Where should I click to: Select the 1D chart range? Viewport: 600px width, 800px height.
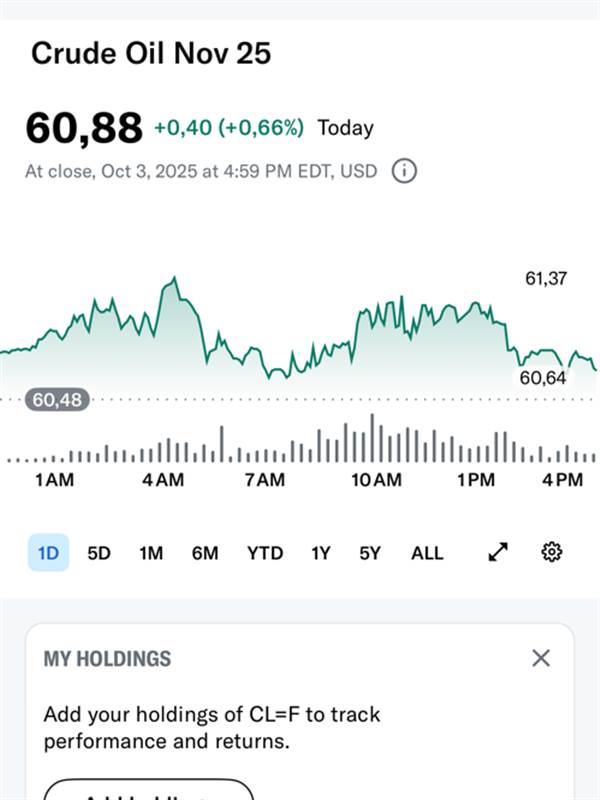pos(48,553)
